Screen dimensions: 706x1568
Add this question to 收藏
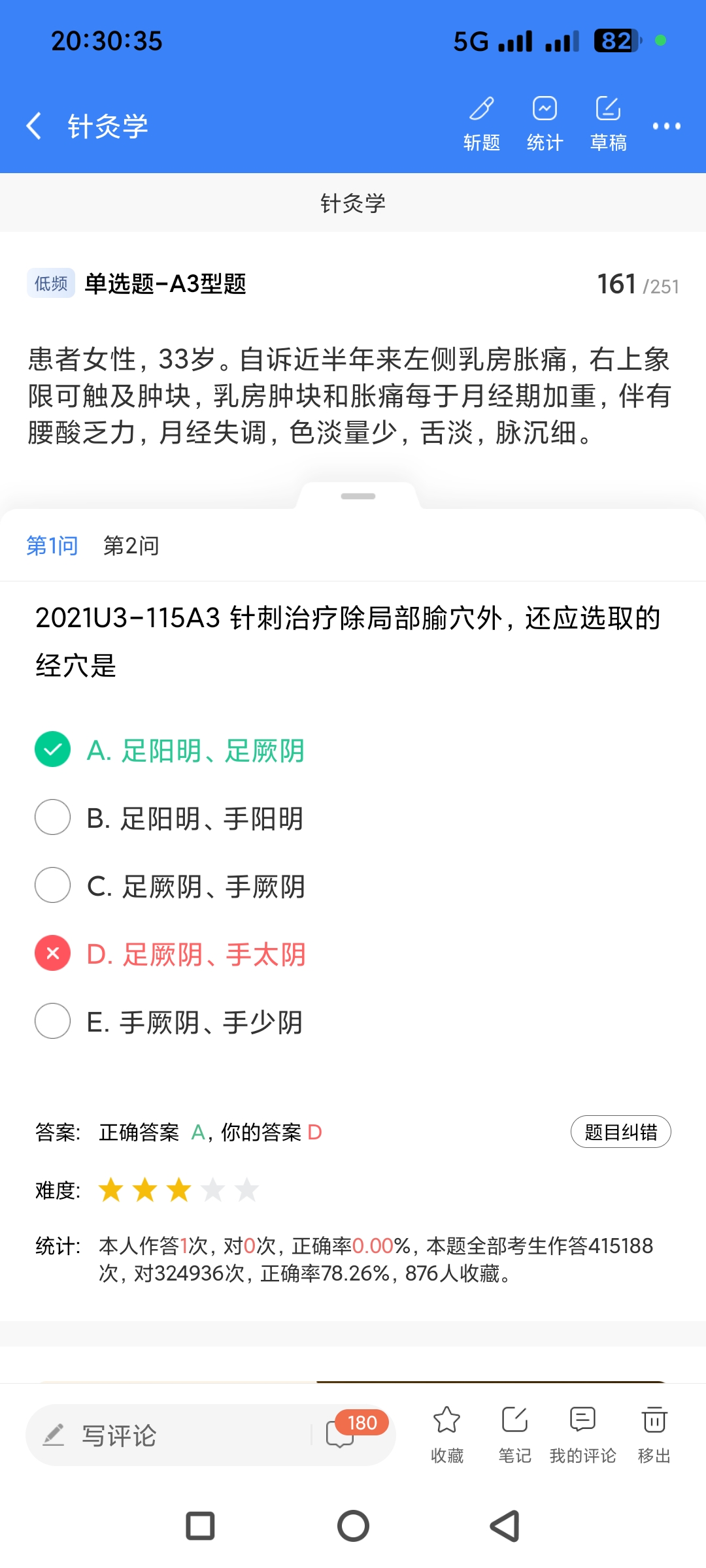pyautogui.click(x=447, y=1434)
